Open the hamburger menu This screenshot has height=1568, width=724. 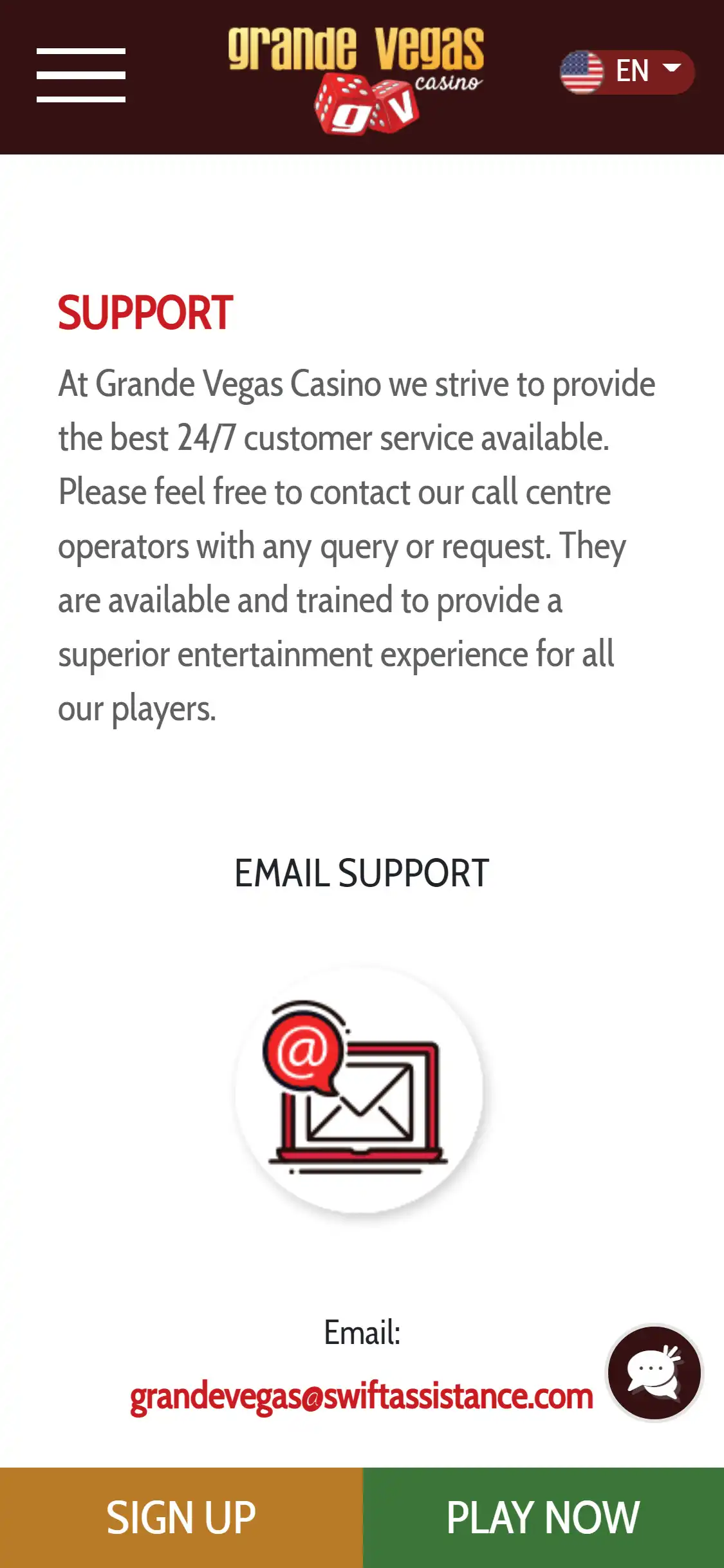pyautogui.click(x=81, y=75)
